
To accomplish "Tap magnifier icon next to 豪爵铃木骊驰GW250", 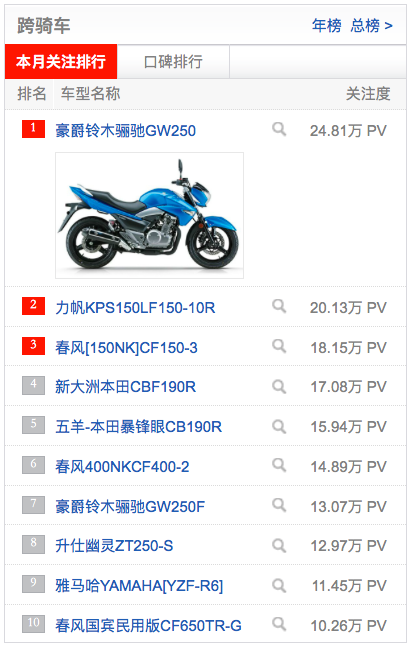I will tap(279, 129).
